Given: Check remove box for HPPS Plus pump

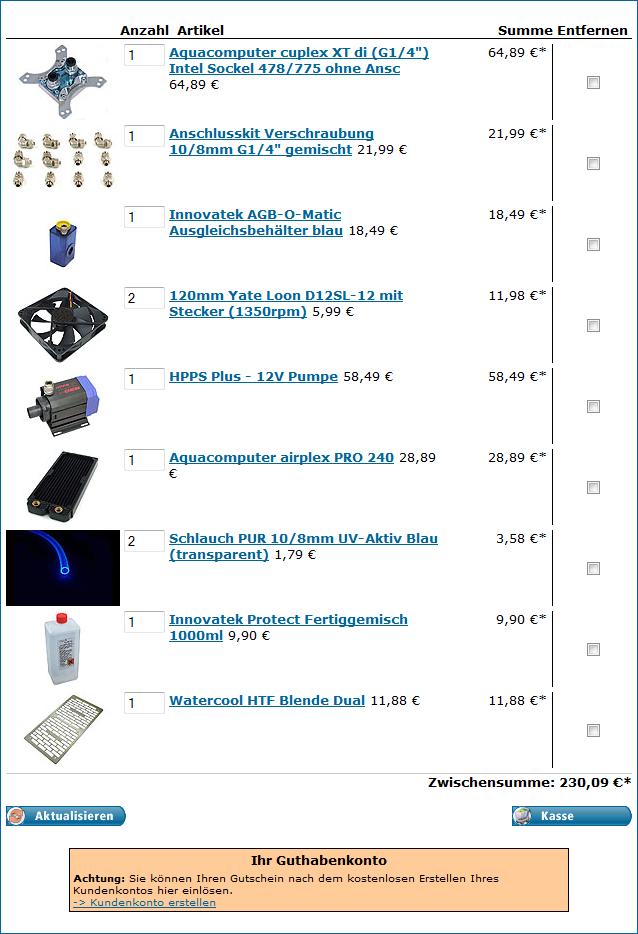Looking at the screenshot, I should tap(593, 407).
